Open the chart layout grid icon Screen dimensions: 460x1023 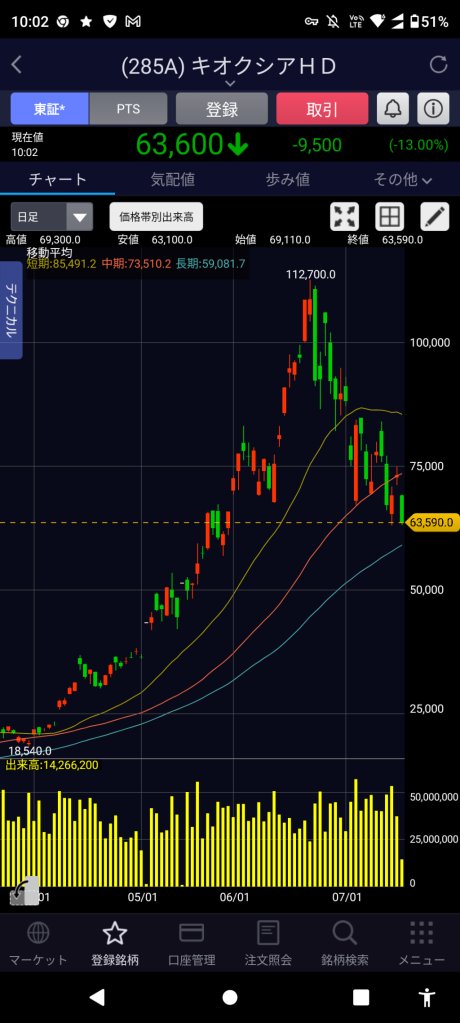pos(390,217)
